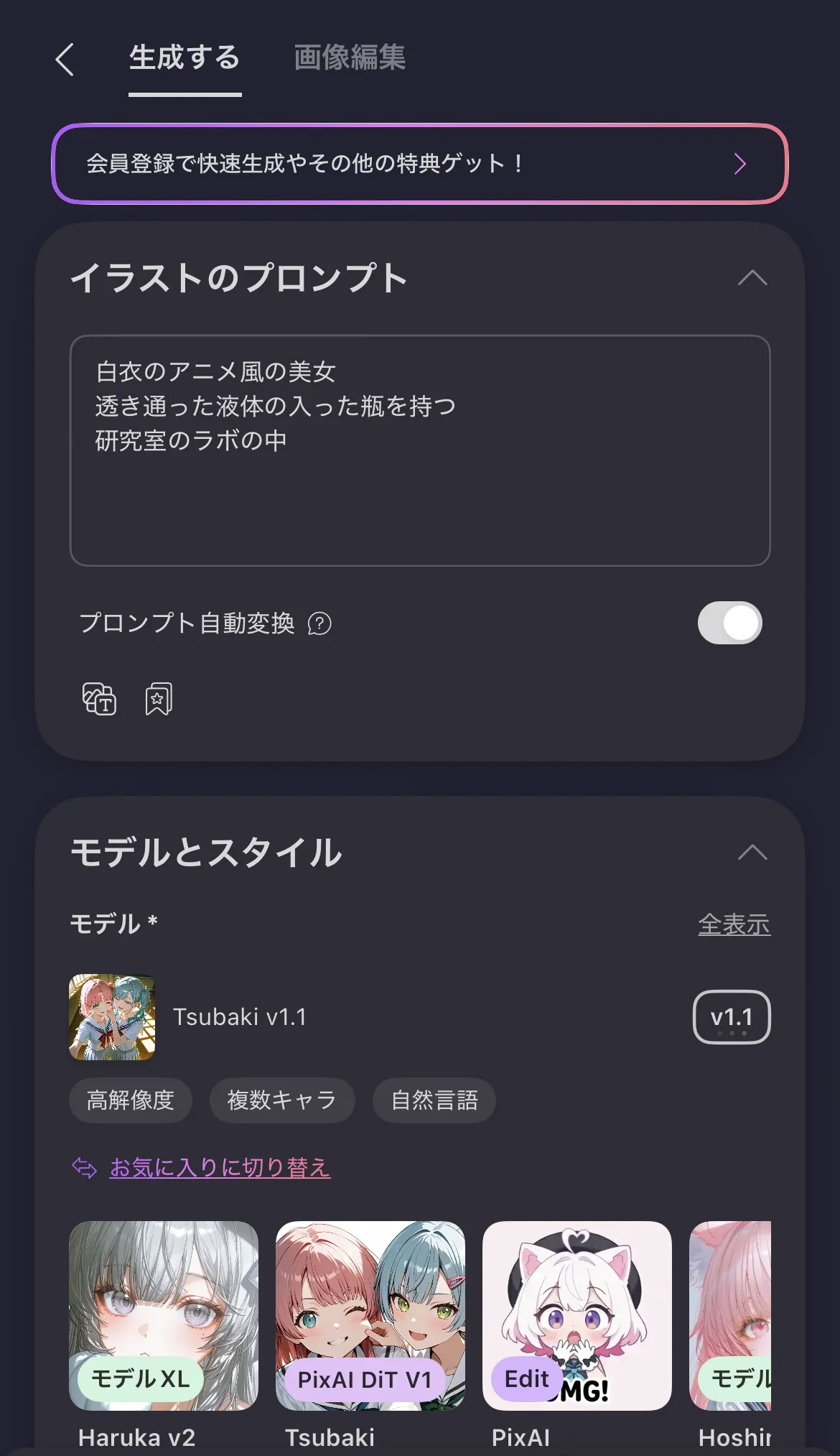Open the v1.1 version selector
Image resolution: width=840 pixels, height=1456 pixels.
coord(731,1017)
